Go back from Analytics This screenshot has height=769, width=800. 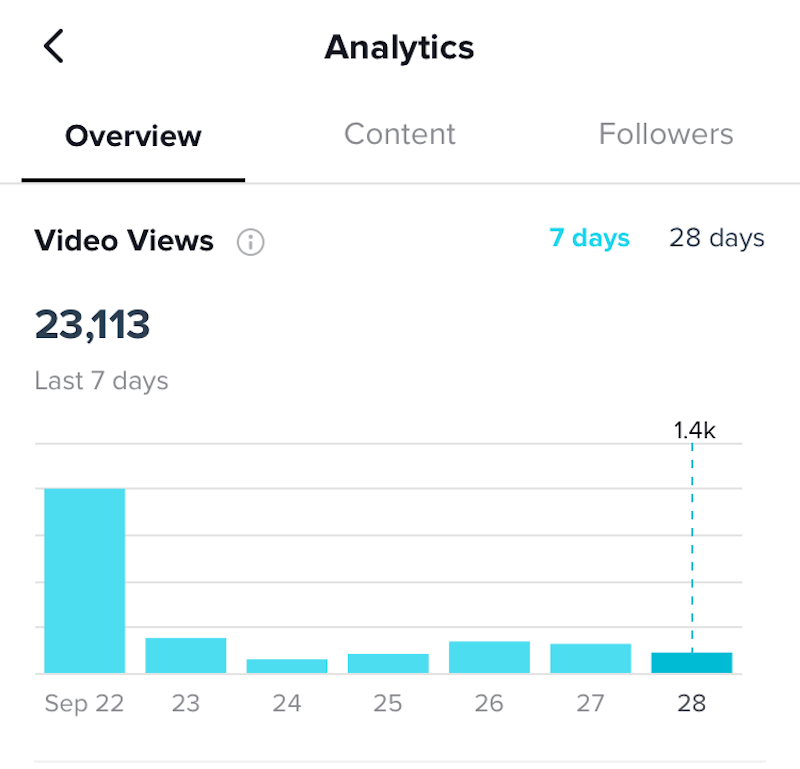tap(53, 46)
